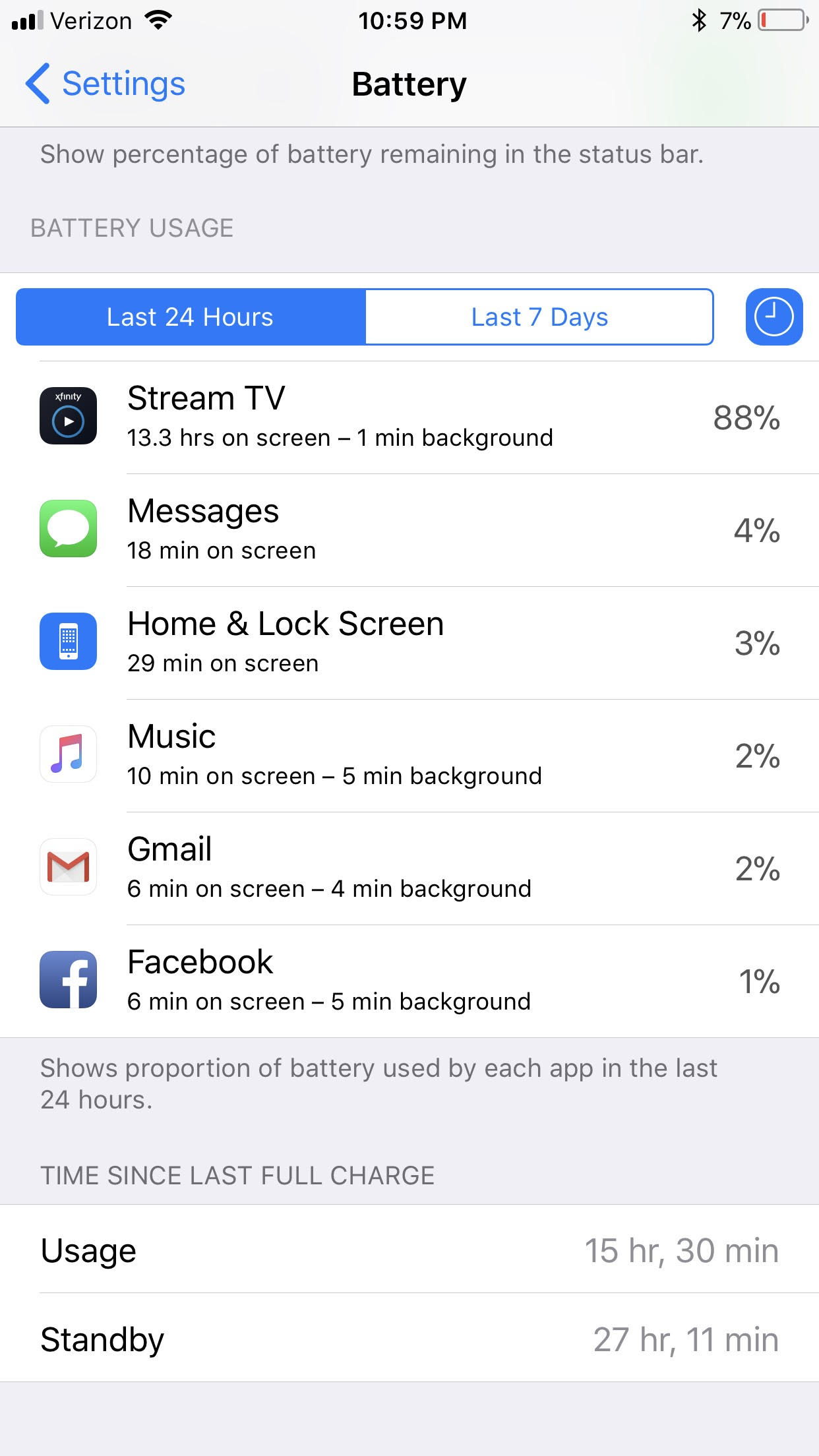The height and width of the screenshot is (1456, 819).
Task: Tap the Gmail battery usage row
Action: tap(409, 868)
